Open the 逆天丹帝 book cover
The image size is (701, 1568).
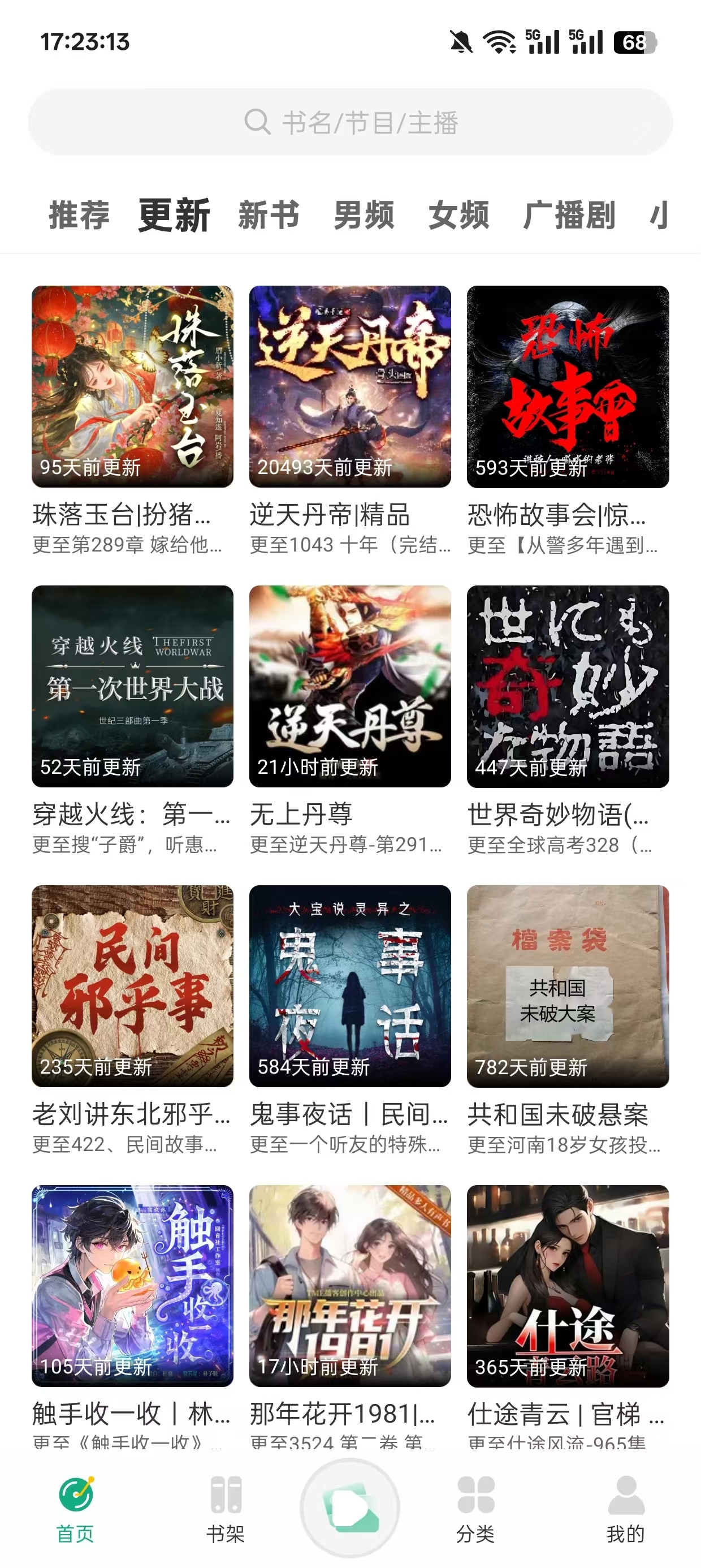(350, 385)
